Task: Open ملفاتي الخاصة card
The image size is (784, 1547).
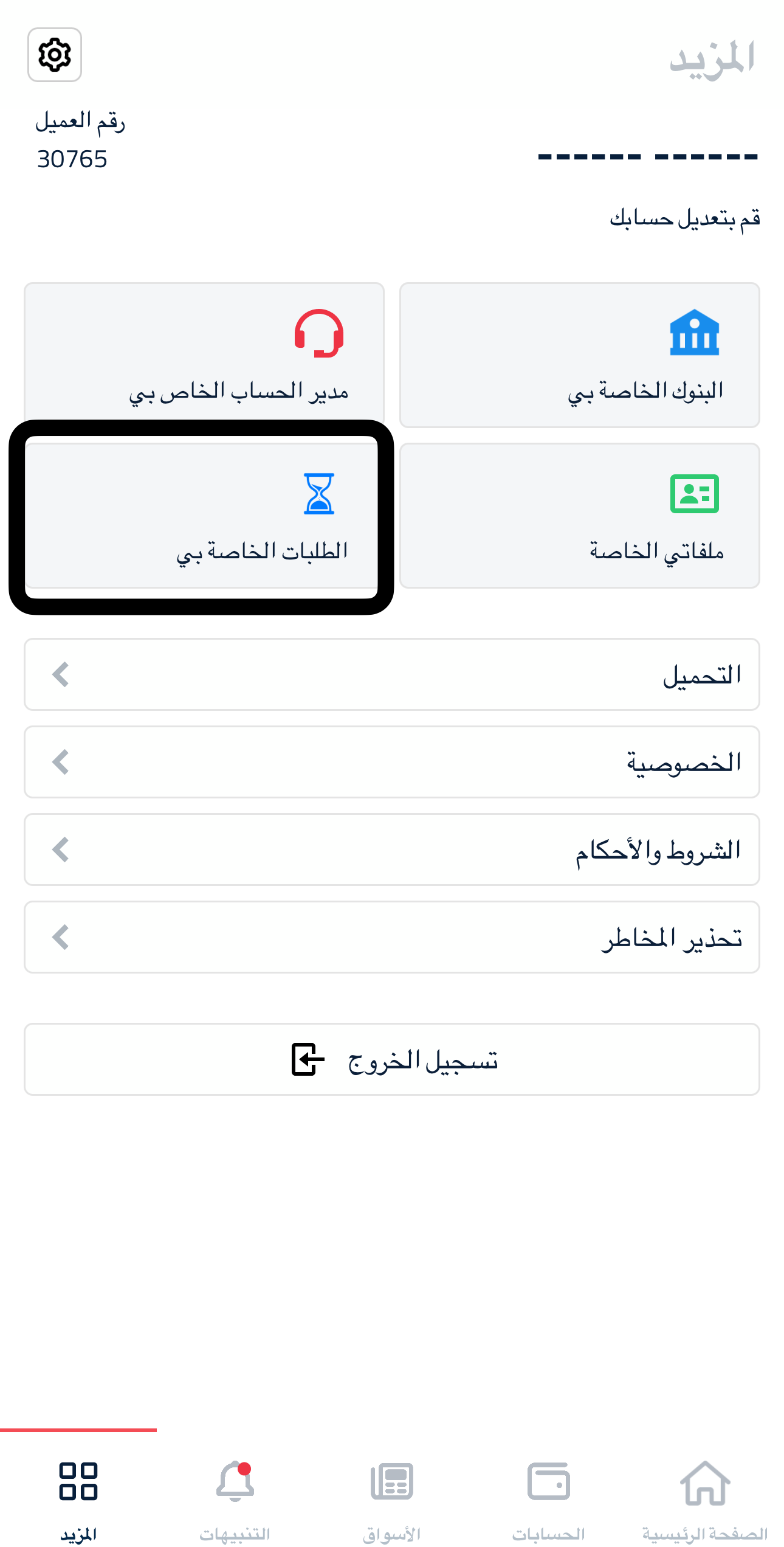Action: click(579, 516)
